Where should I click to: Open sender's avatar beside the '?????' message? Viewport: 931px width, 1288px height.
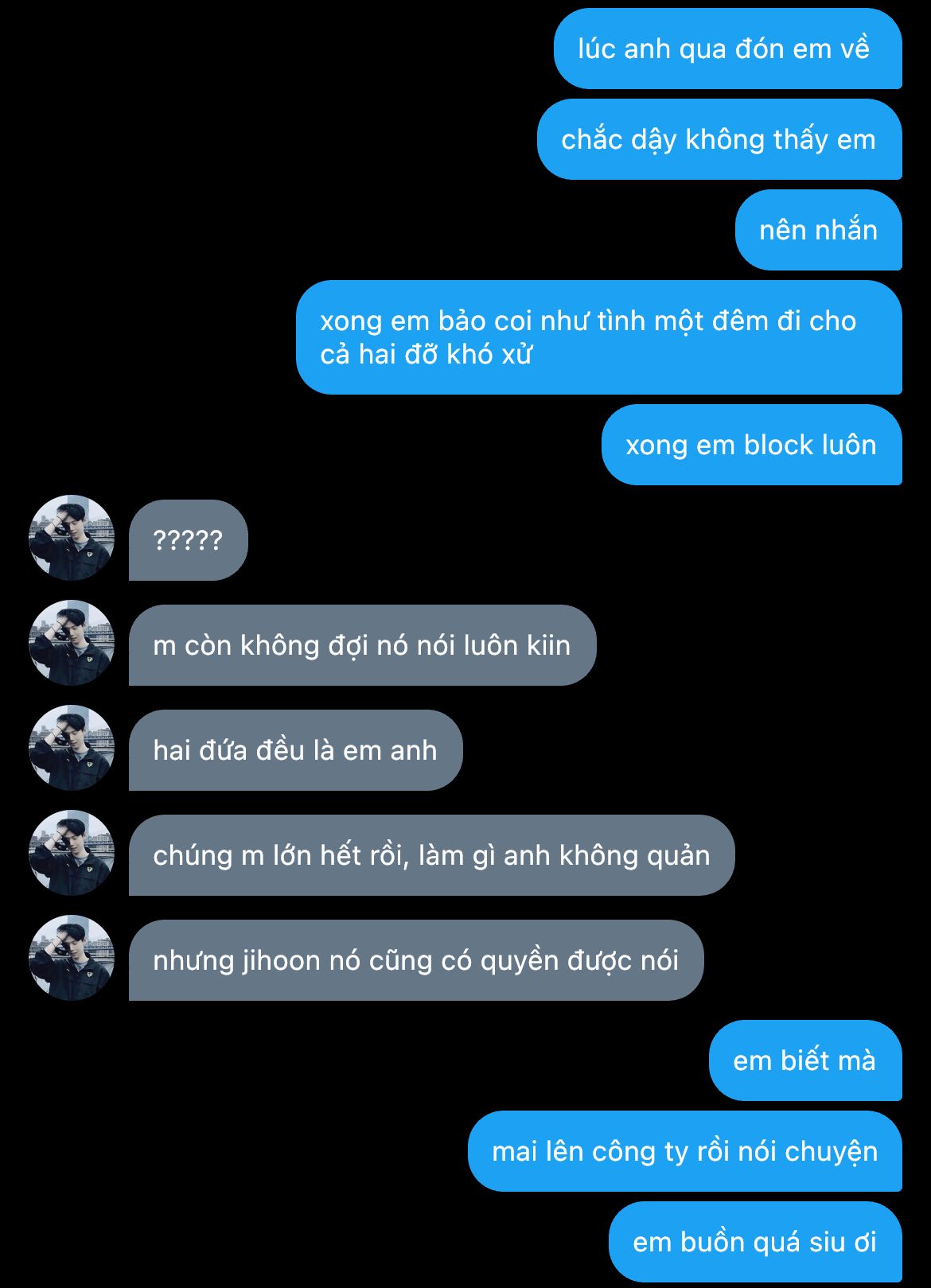(x=72, y=538)
